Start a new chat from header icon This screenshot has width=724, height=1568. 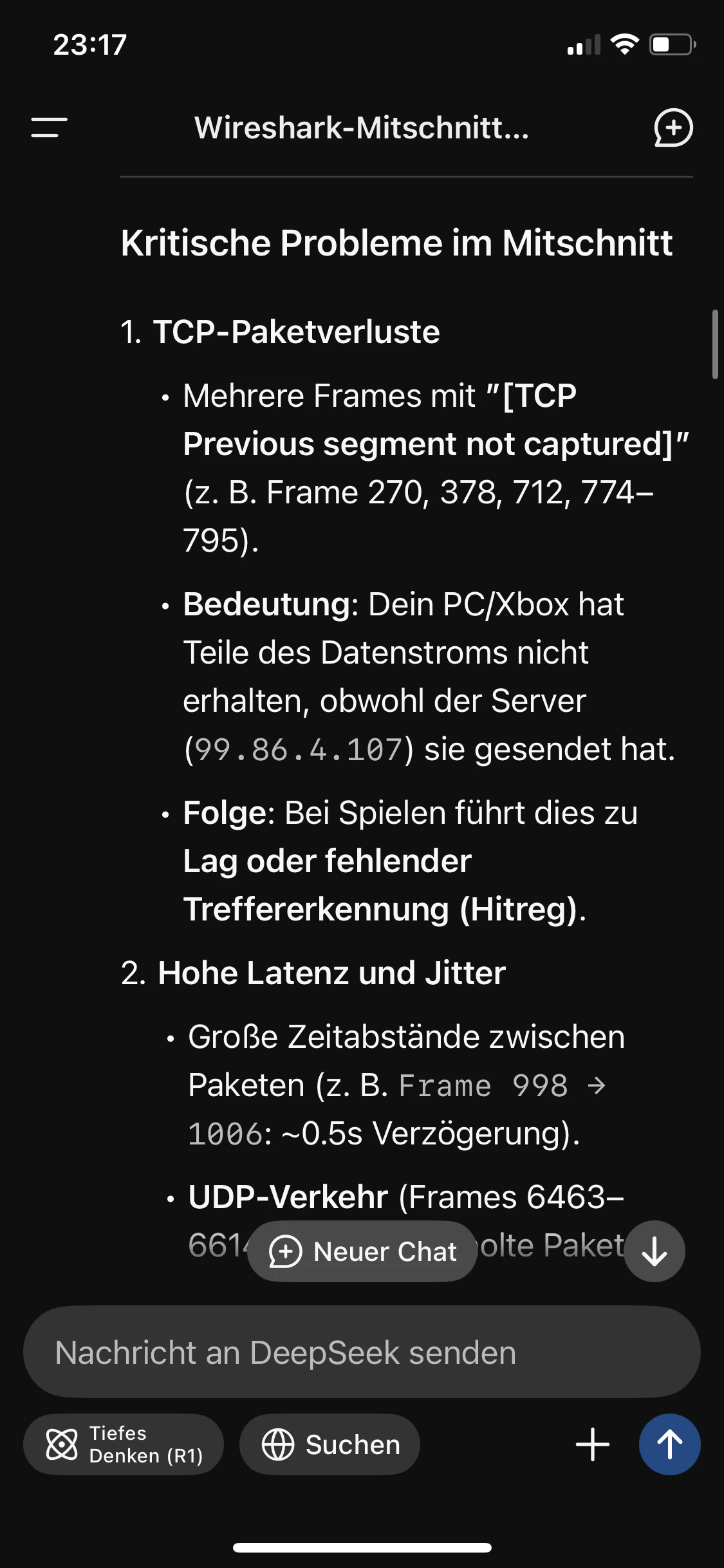point(673,127)
